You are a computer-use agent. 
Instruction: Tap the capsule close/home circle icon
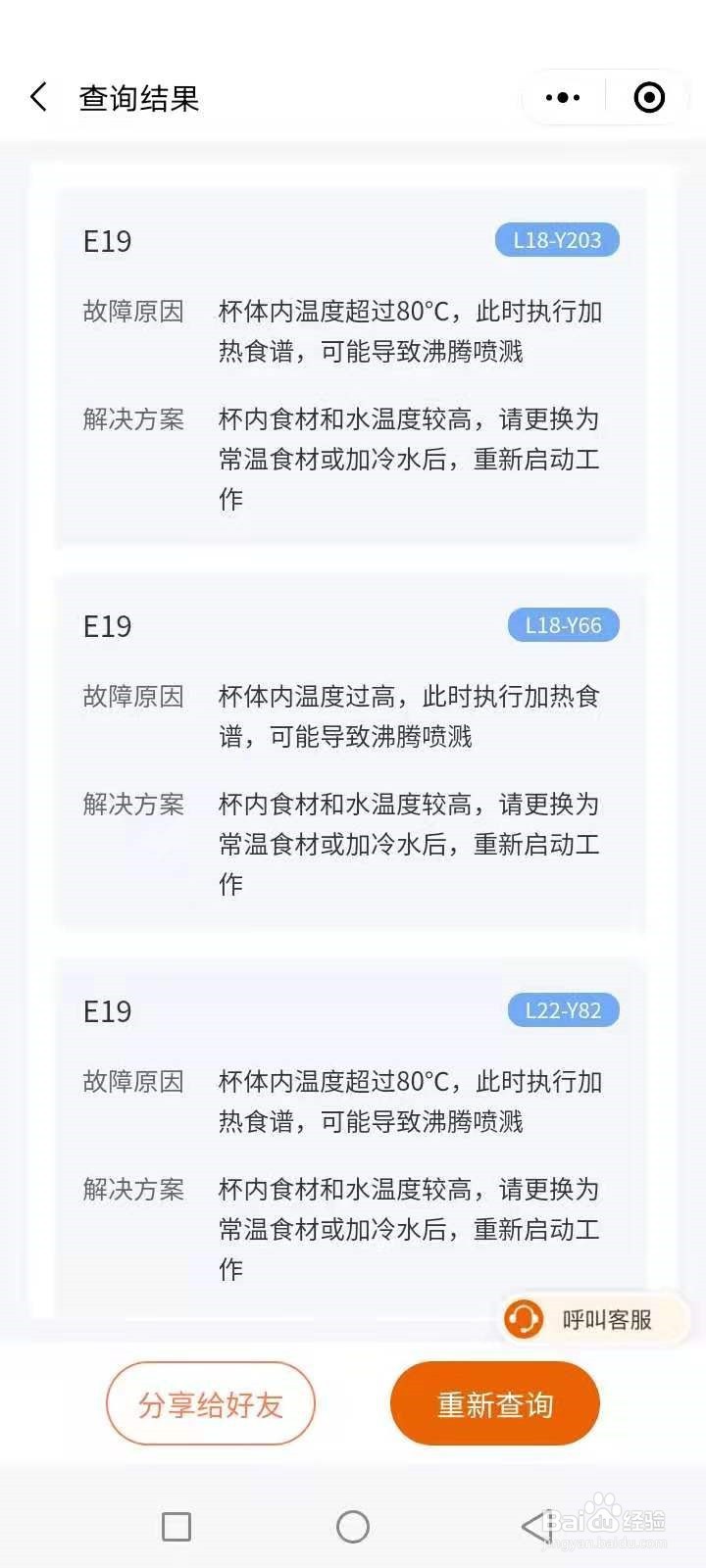(647, 97)
